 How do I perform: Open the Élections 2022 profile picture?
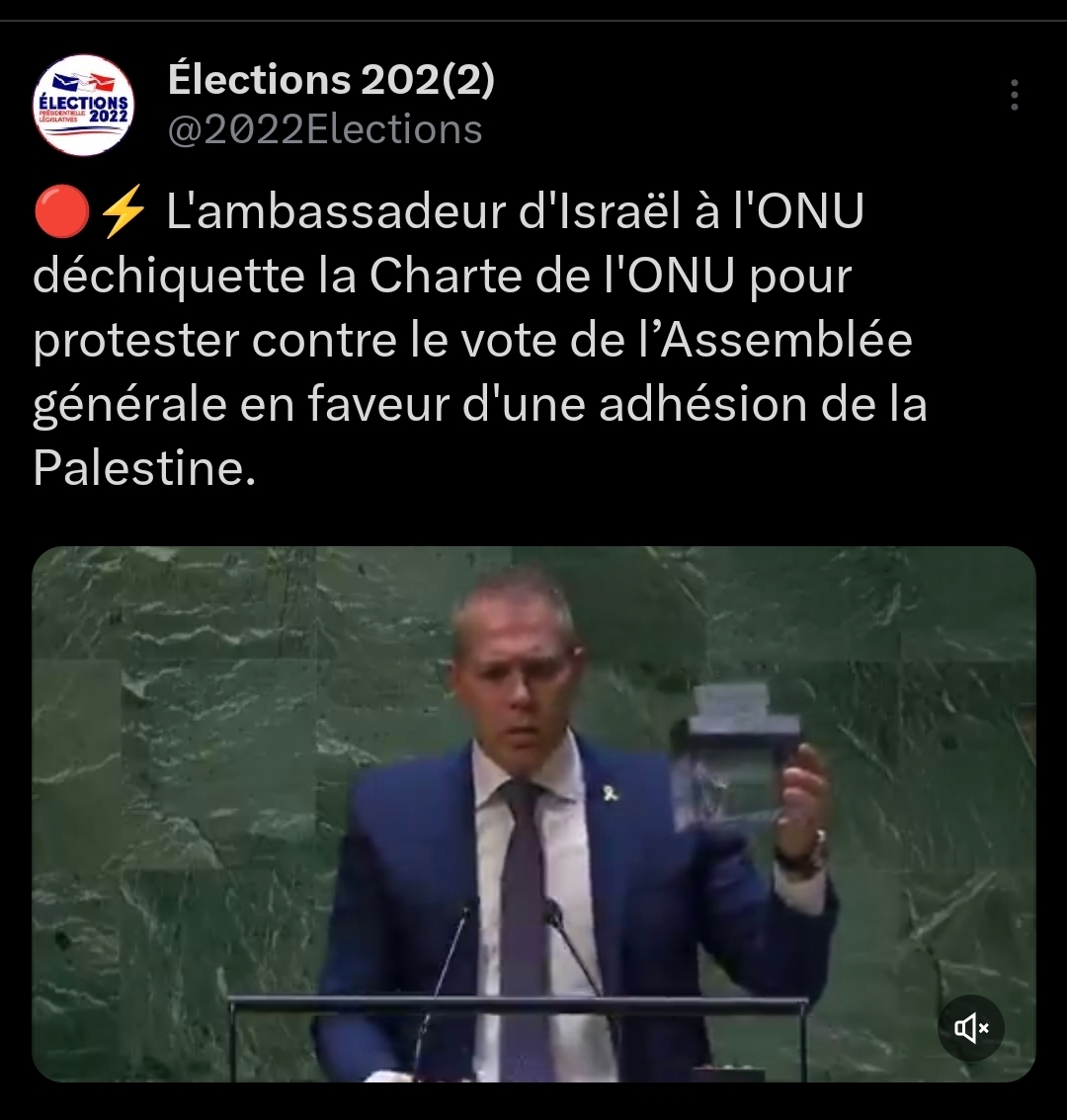click(83, 105)
